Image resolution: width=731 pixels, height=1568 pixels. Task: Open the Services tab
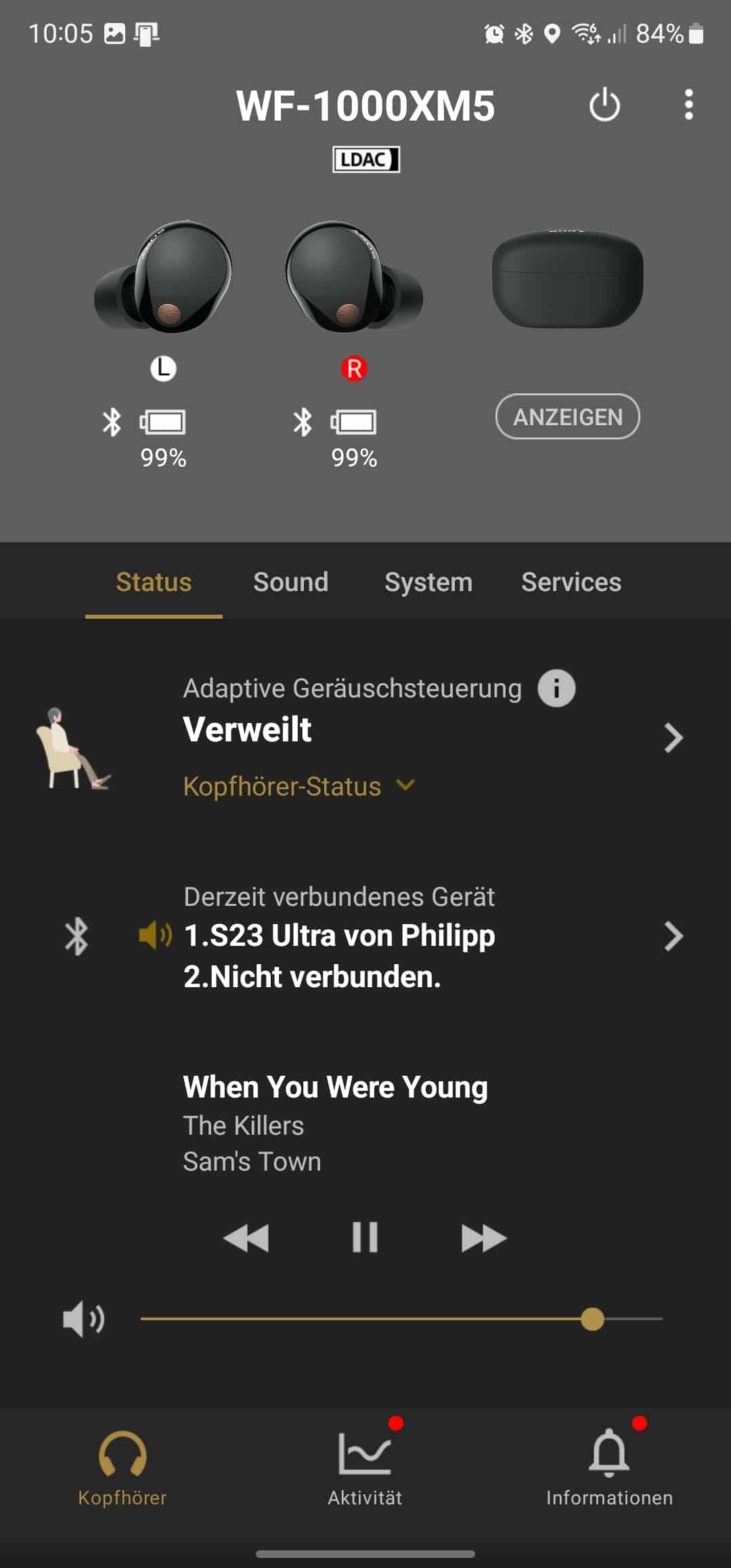pos(571,582)
